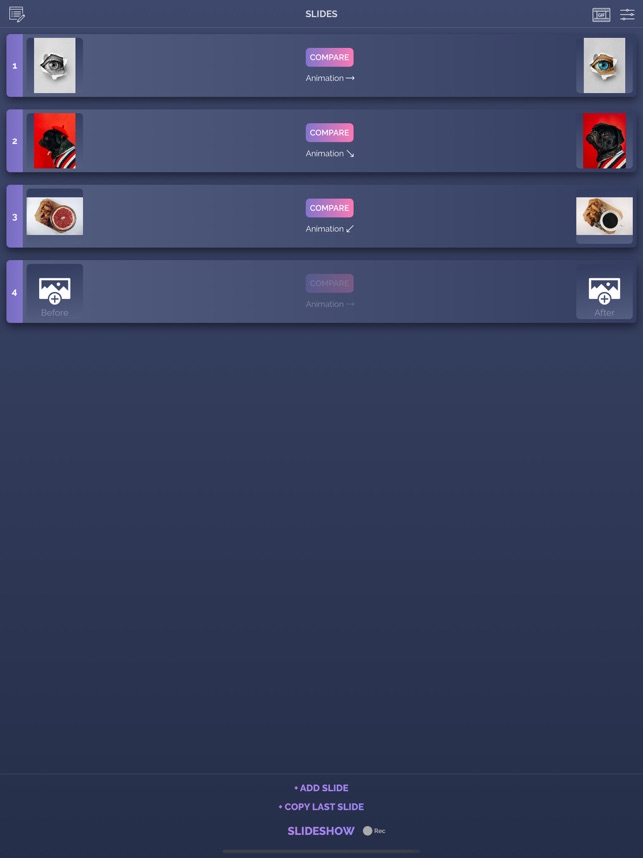
Task: Open the notes edit icon
Action: (16, 14)
